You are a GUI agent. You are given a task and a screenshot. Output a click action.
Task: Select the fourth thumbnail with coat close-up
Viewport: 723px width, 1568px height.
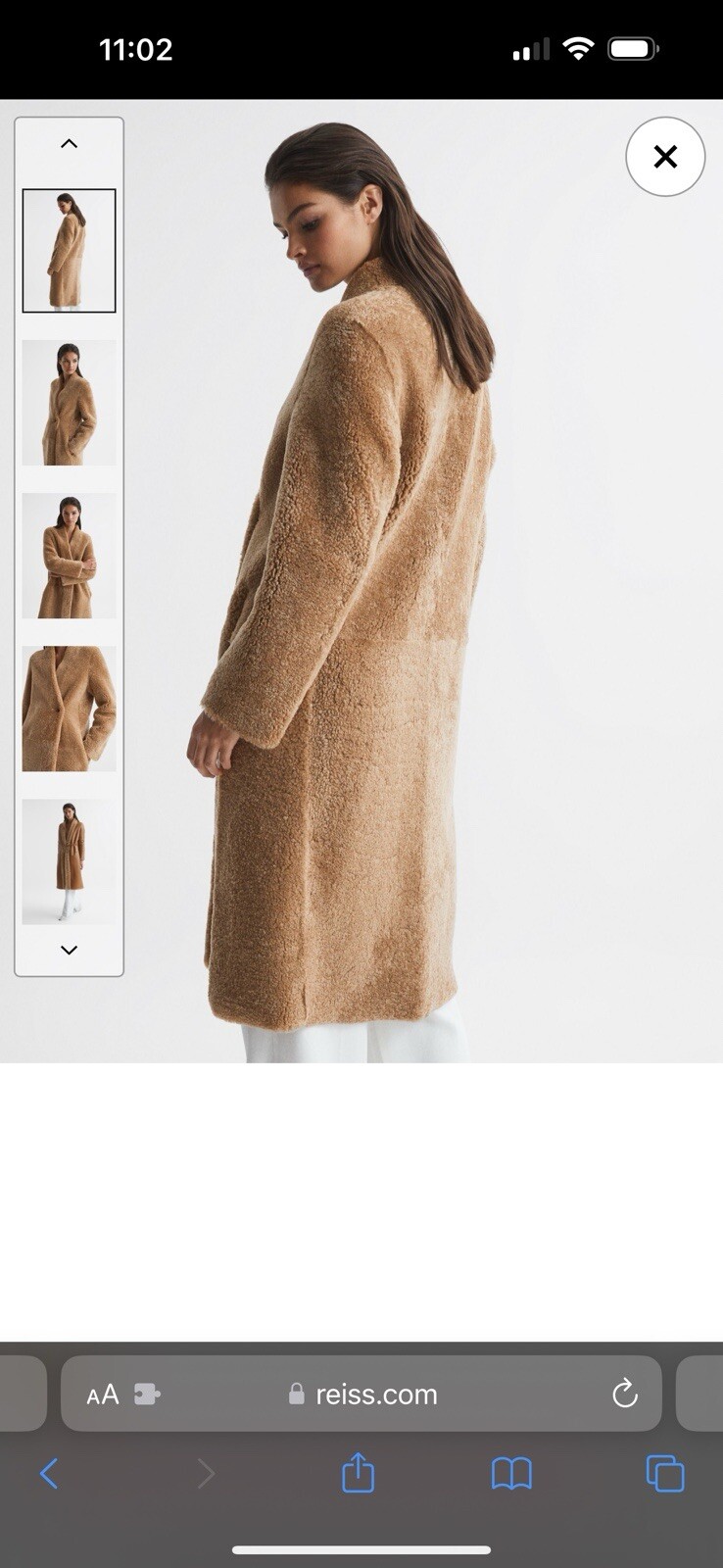[69, 709]
